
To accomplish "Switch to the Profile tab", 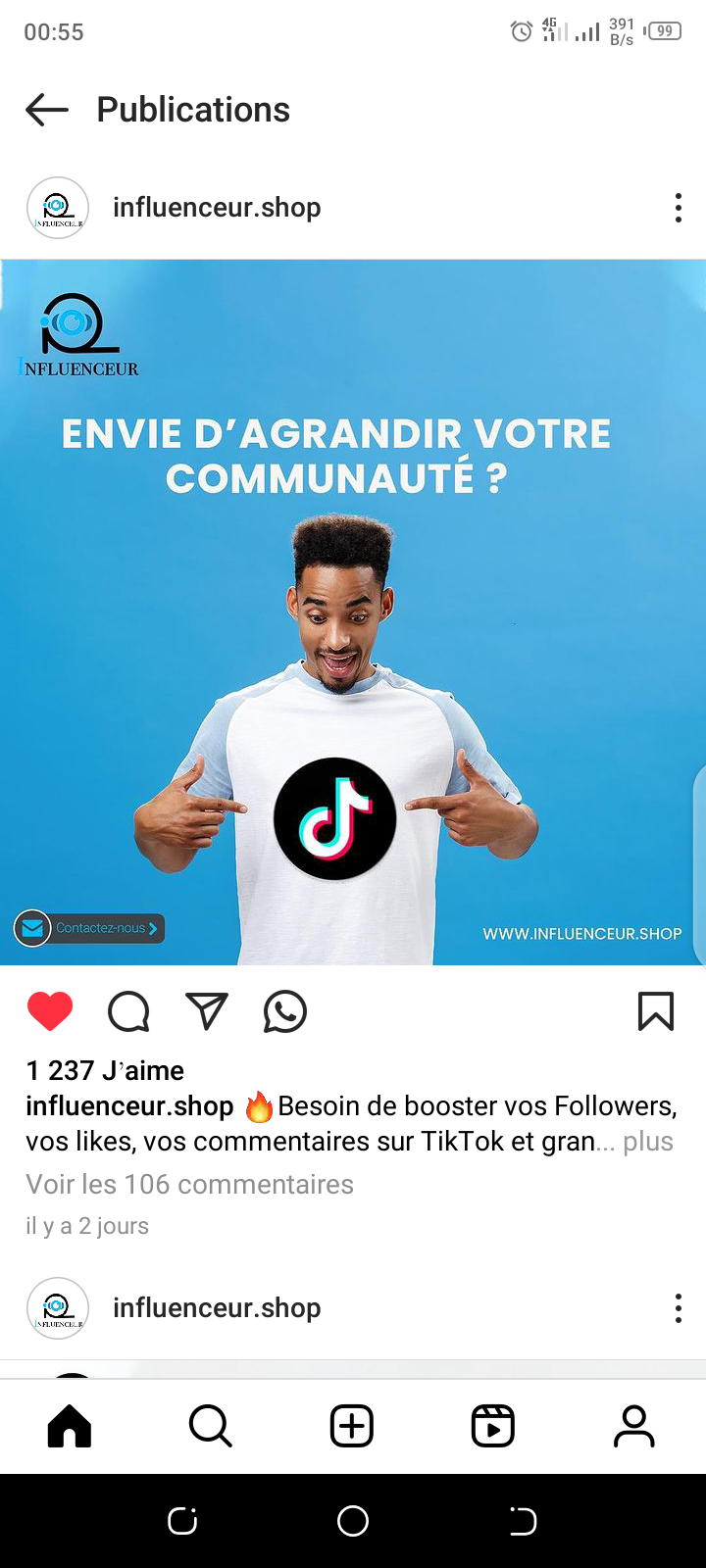I will coord(634,1426).
